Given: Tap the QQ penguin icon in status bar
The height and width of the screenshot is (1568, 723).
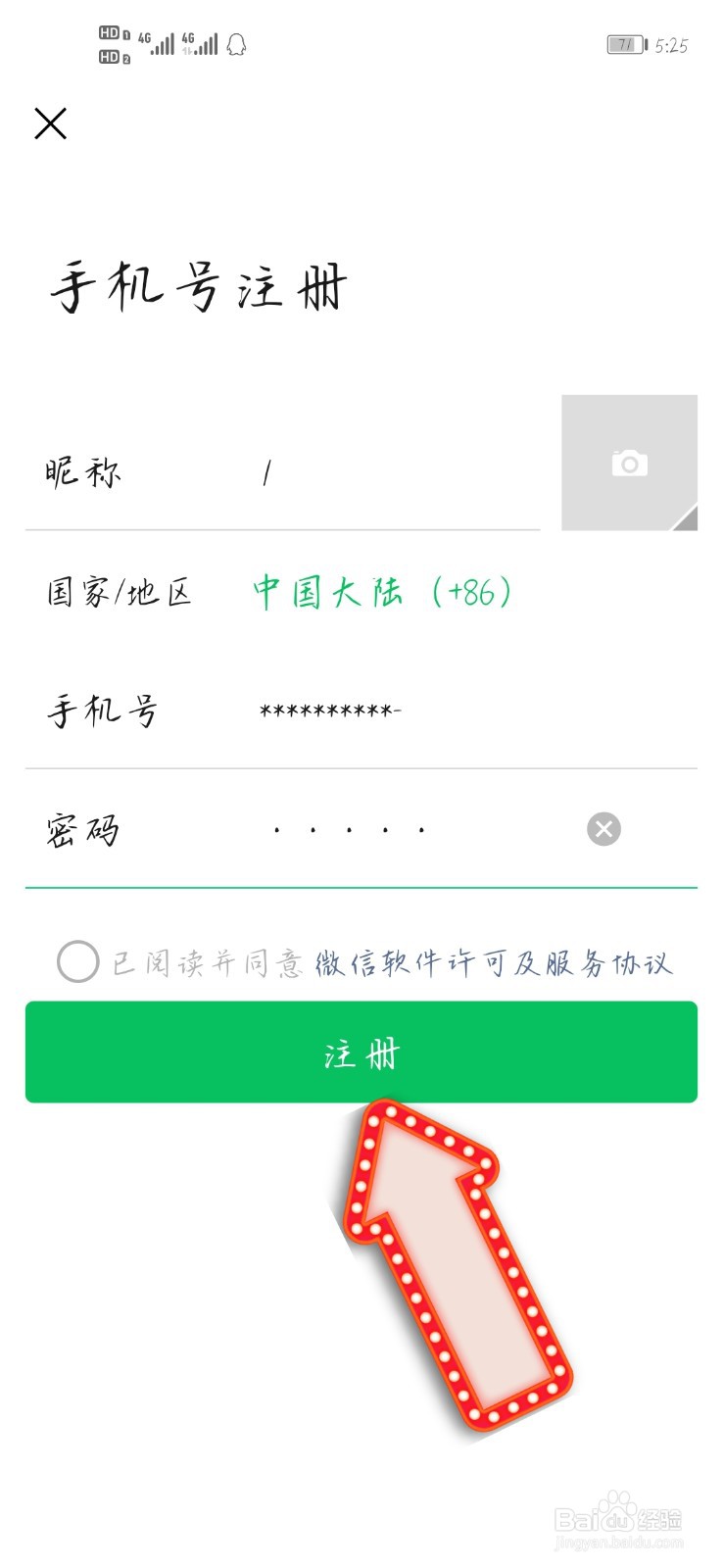Looking at the screenshot, I should (235, 45).
